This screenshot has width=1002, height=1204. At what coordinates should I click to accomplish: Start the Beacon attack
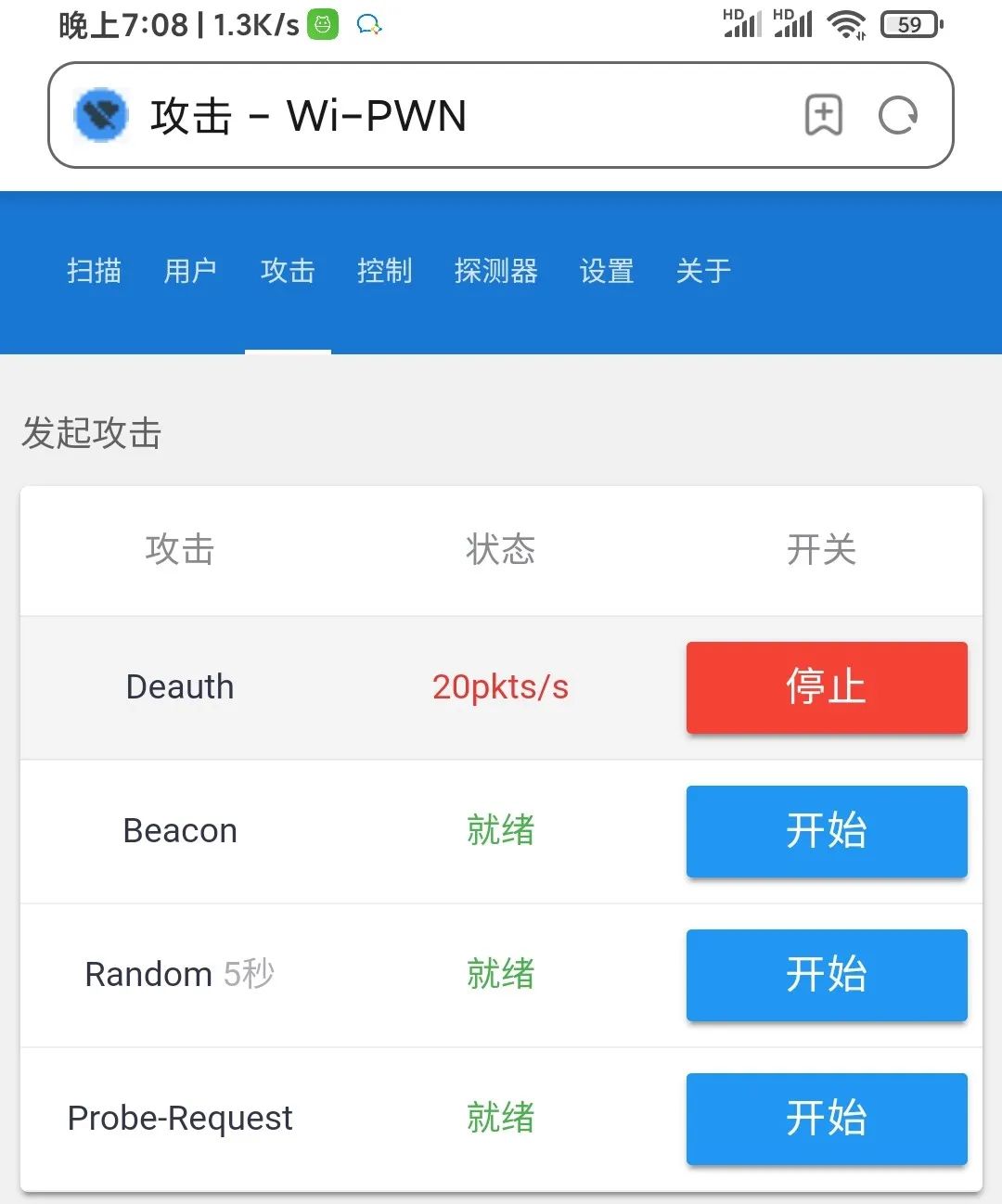coord(826,831)
